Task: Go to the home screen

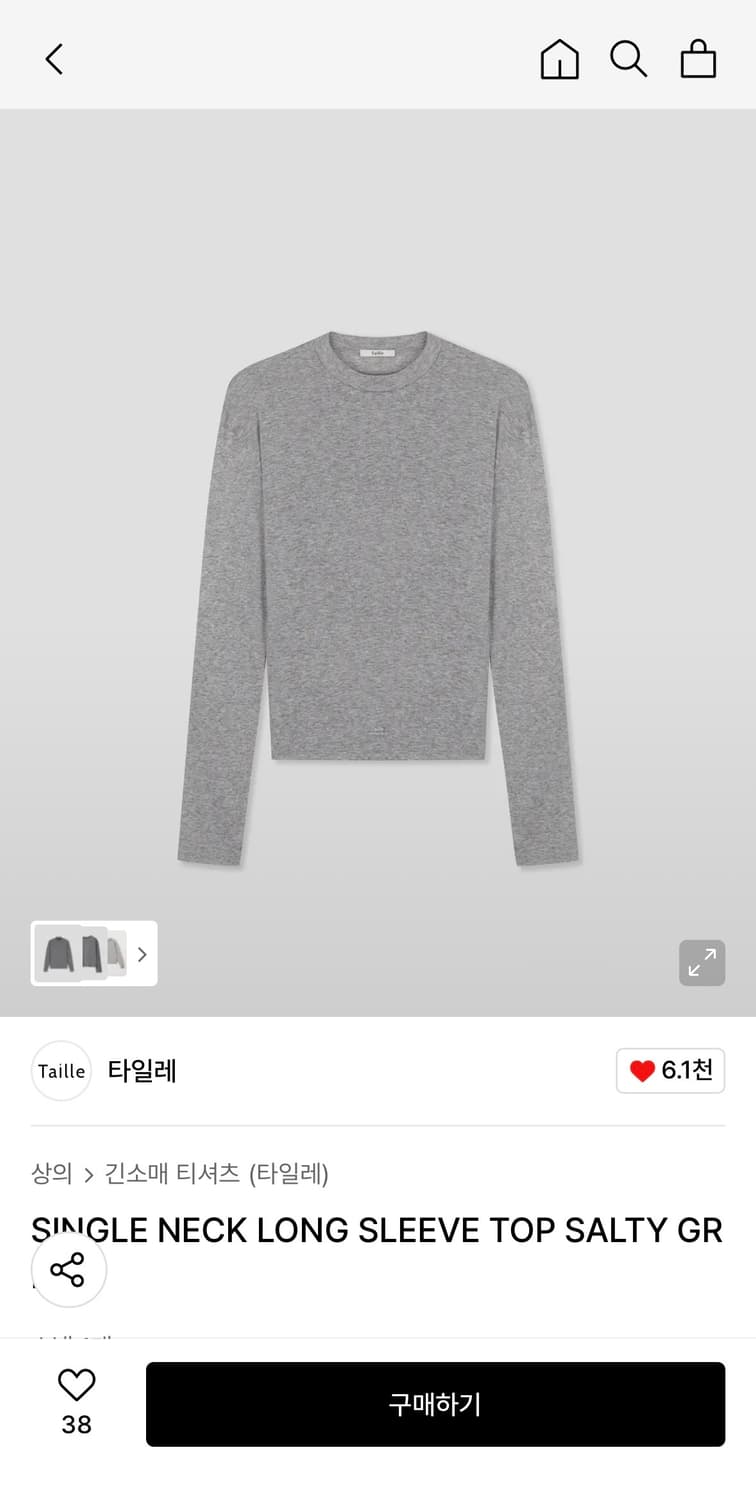Action: point(559,58)
